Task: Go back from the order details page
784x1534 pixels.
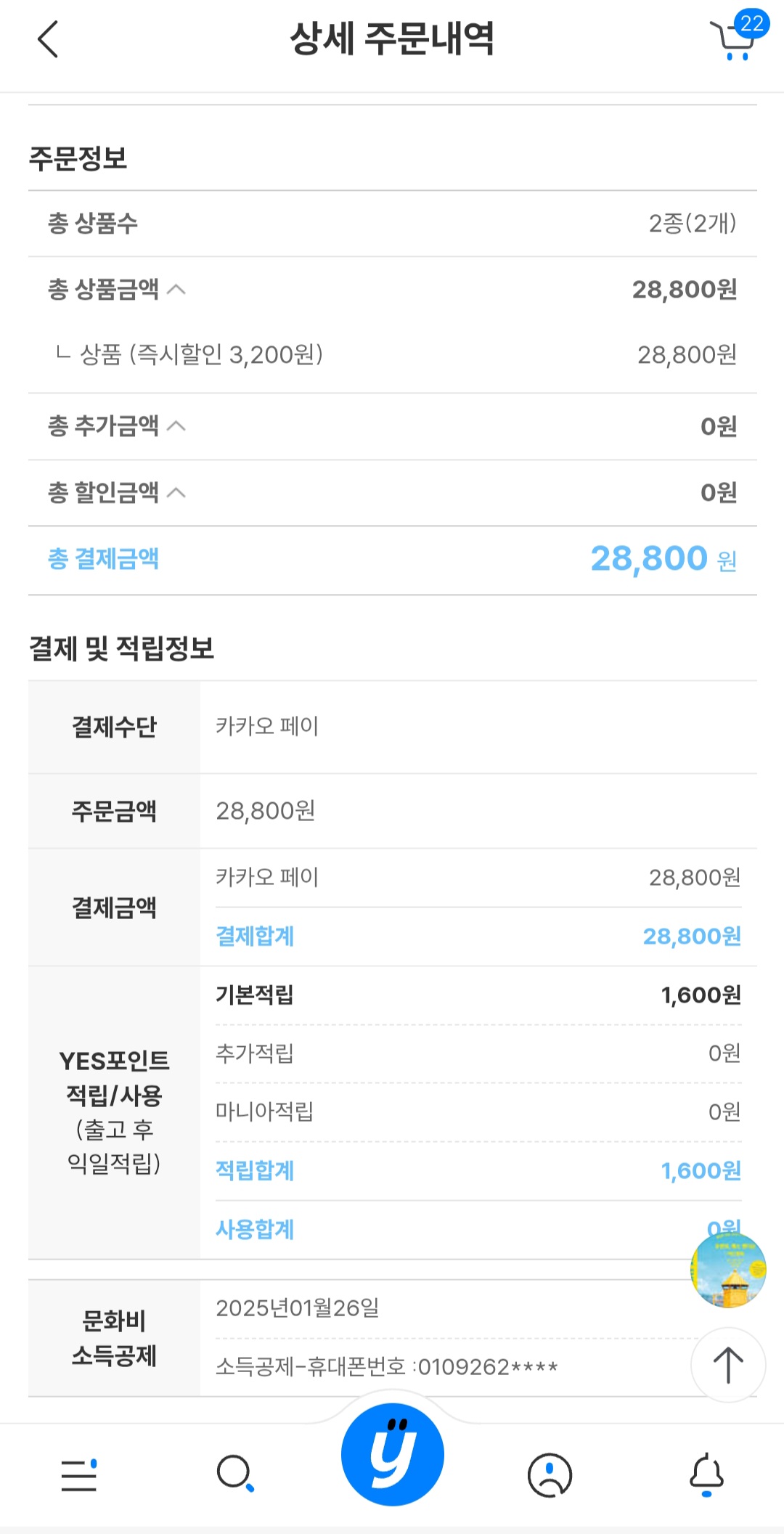Action: tap(48, 39)
